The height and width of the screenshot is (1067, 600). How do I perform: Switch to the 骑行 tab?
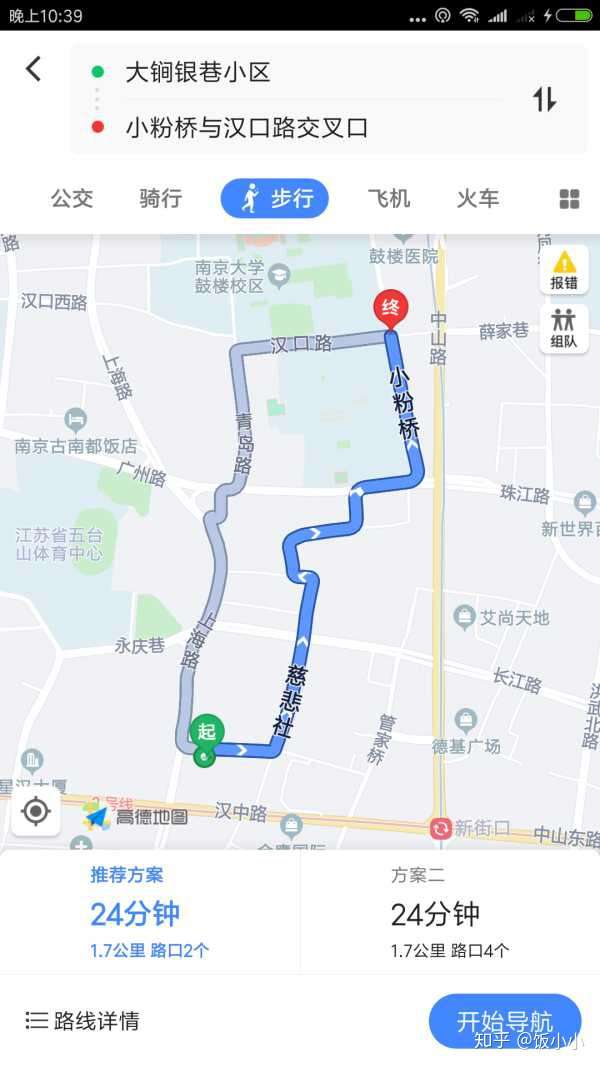click(x=161, y=198)
